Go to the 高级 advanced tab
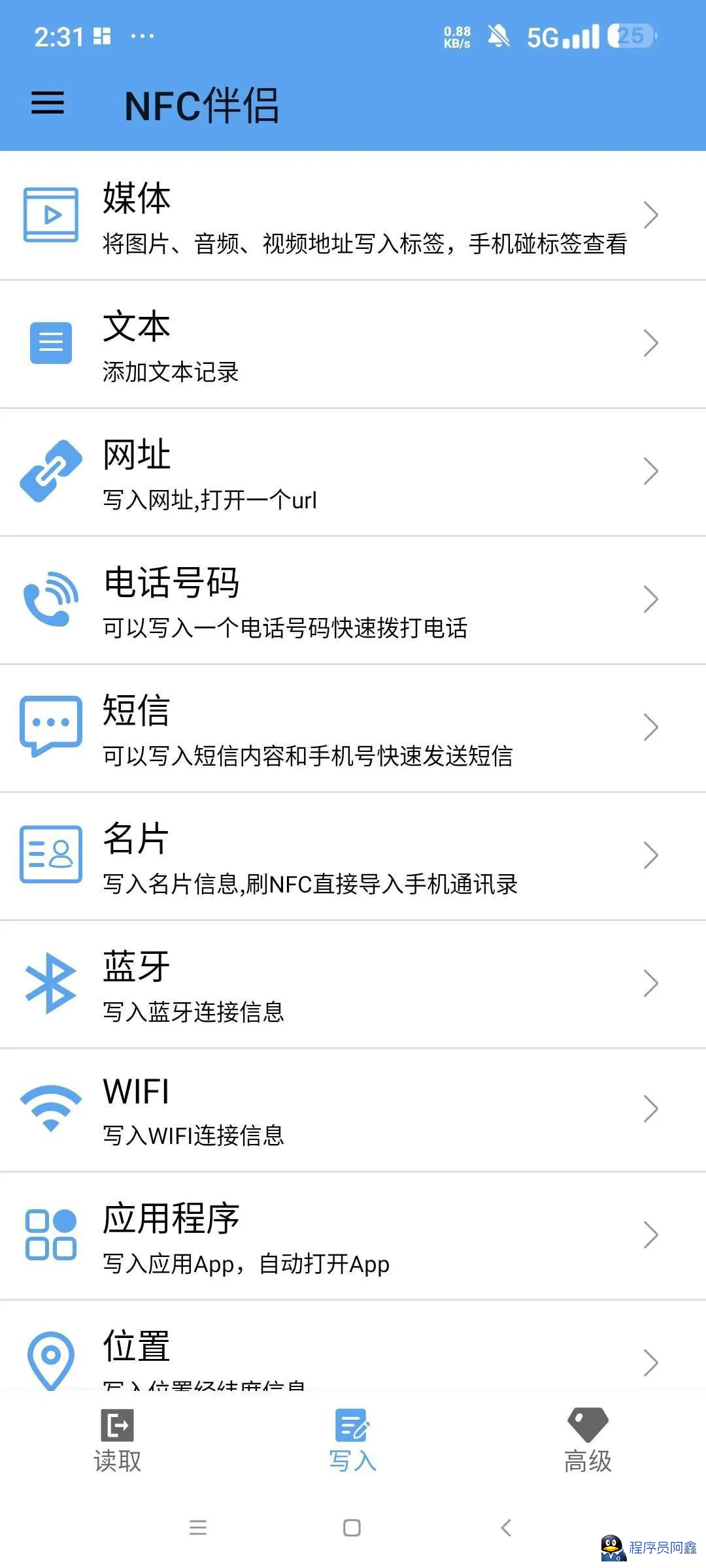The height and width of the screenshot is (1568, 706). coord(588,1440)
